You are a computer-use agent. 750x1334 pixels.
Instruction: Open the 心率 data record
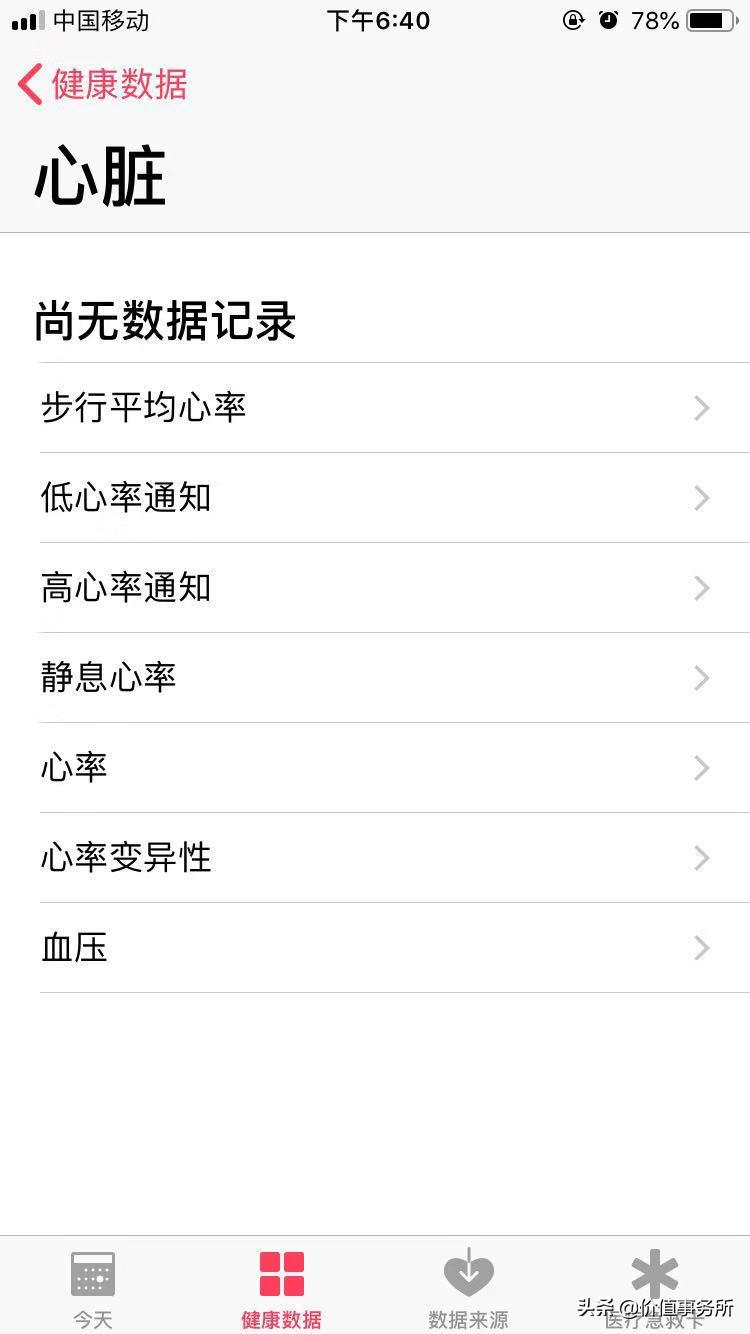point(375,768)
